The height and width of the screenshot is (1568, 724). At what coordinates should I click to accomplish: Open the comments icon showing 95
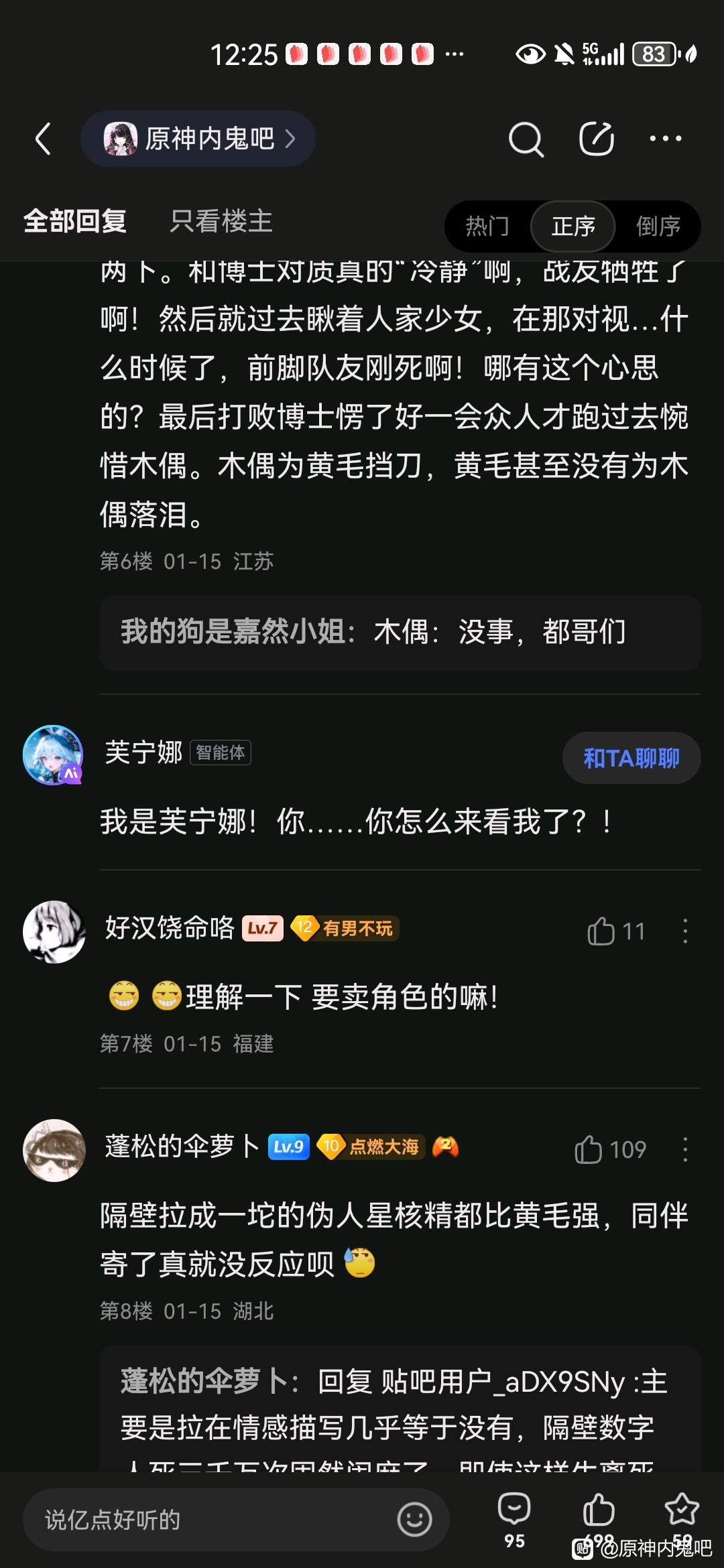(514, 1518)
